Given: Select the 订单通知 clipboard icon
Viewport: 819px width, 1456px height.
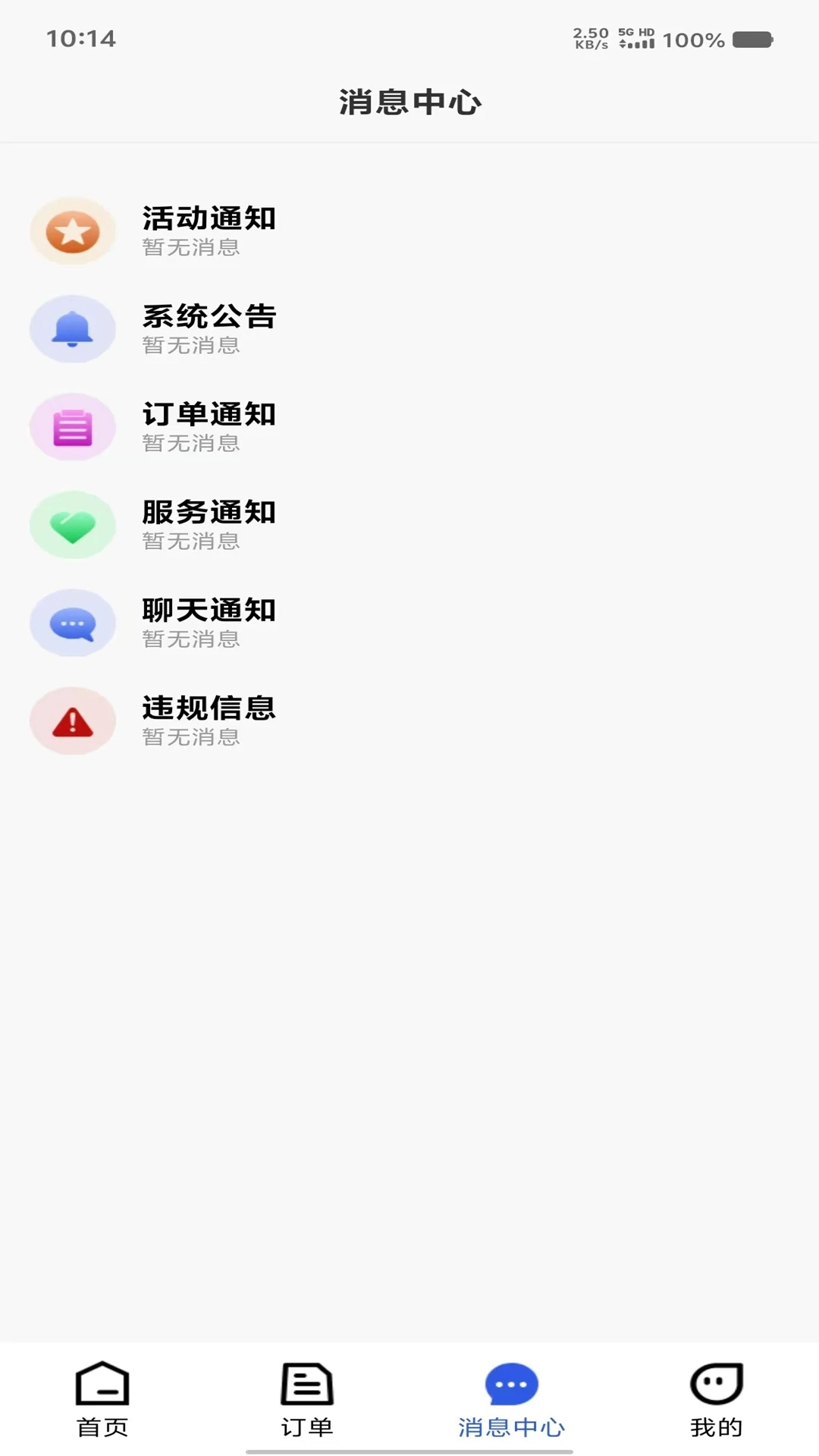Looking at the screenshot, I should (73, 427).
